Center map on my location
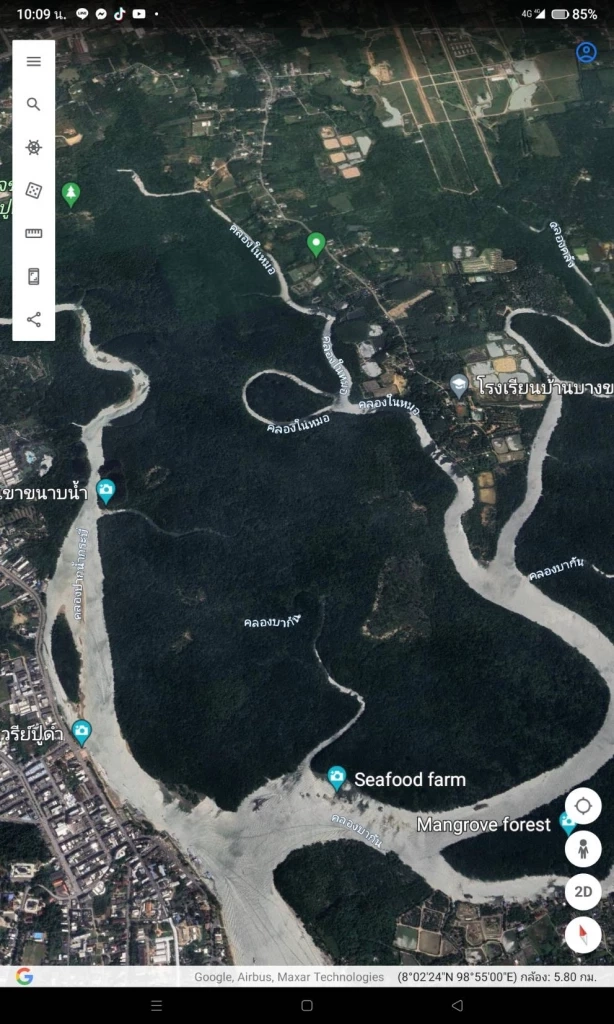Screen dimensions: 614x1024 coord(583,806)
